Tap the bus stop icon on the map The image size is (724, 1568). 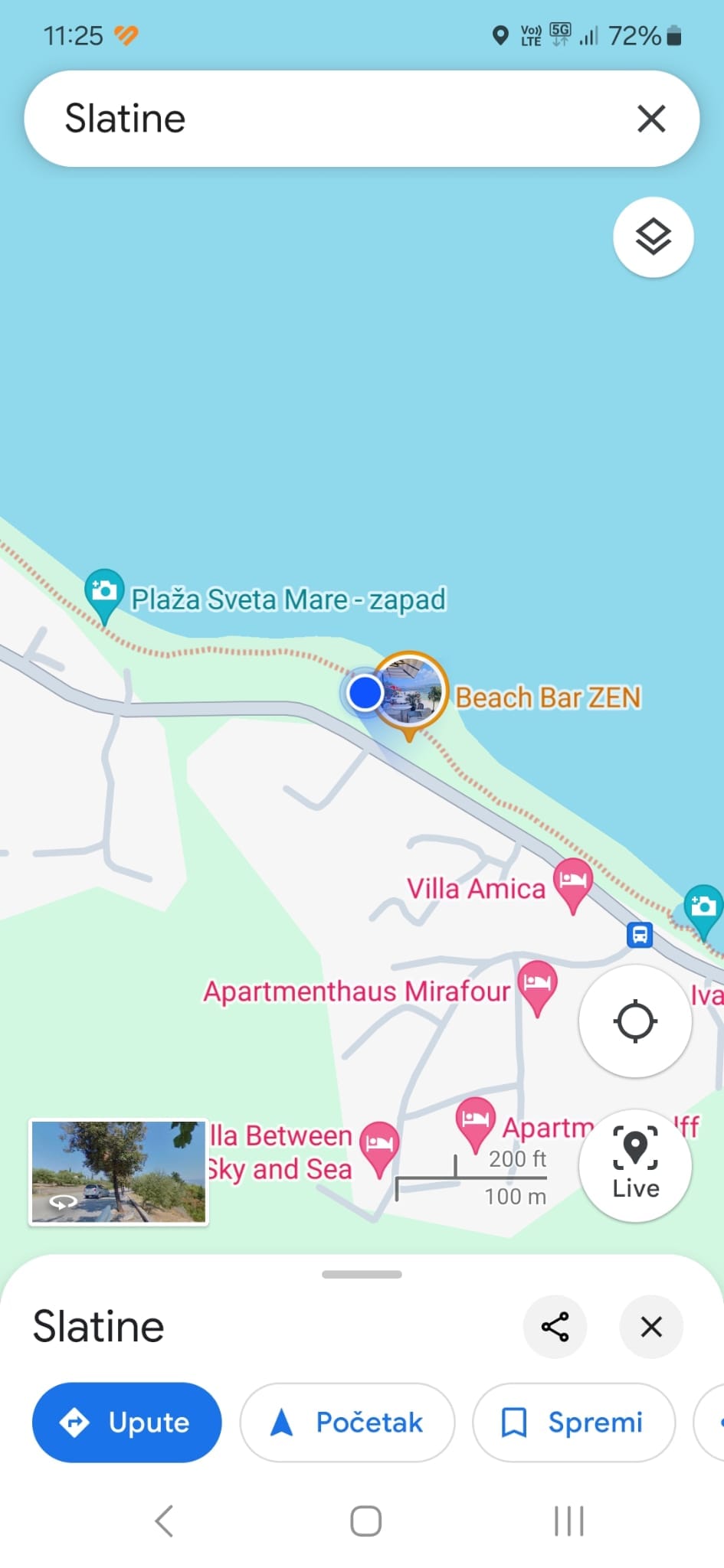(x=640, y=935)
